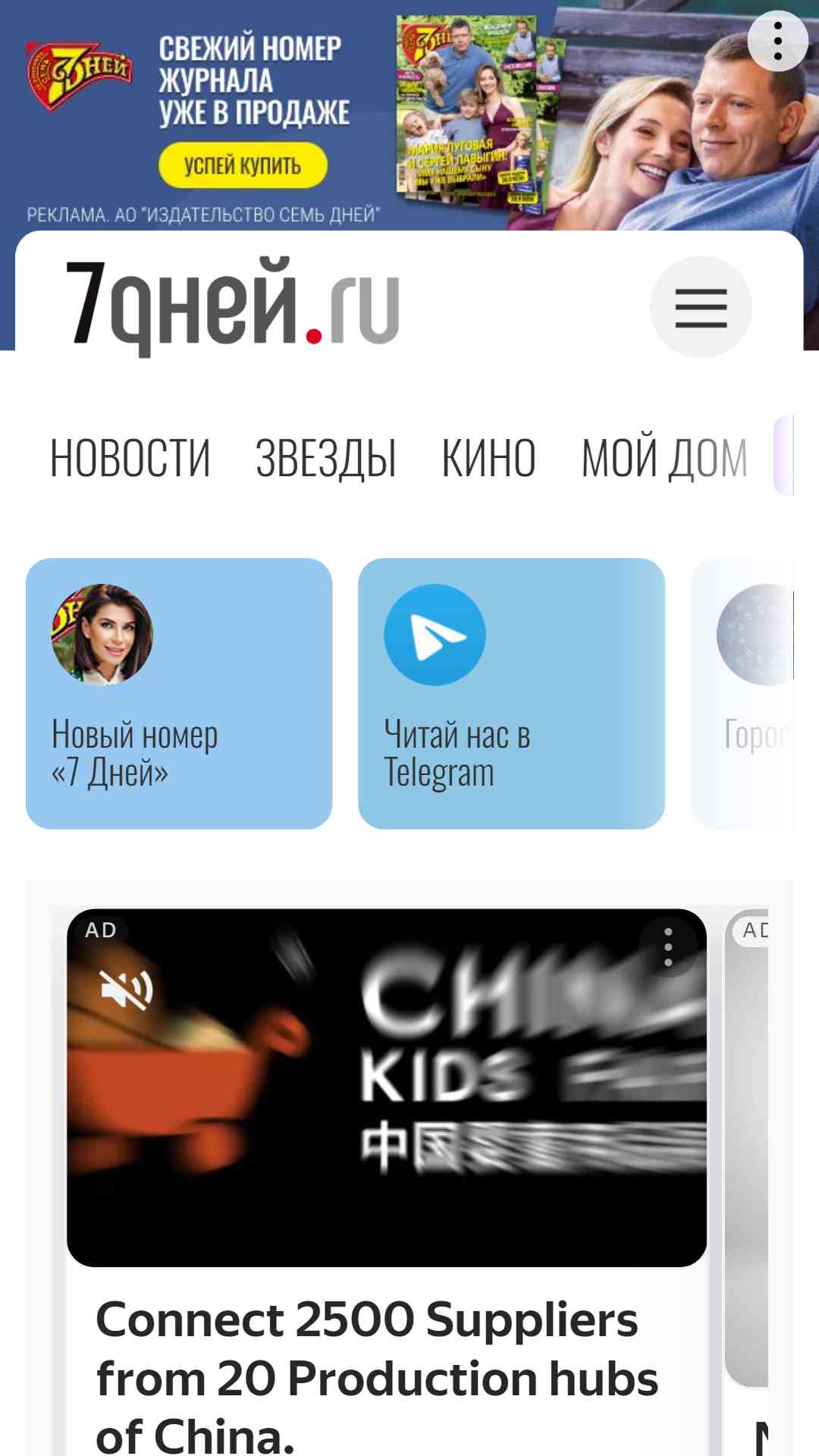Open the hamburger menu next to 7дней.ru

tap(701, 307)
